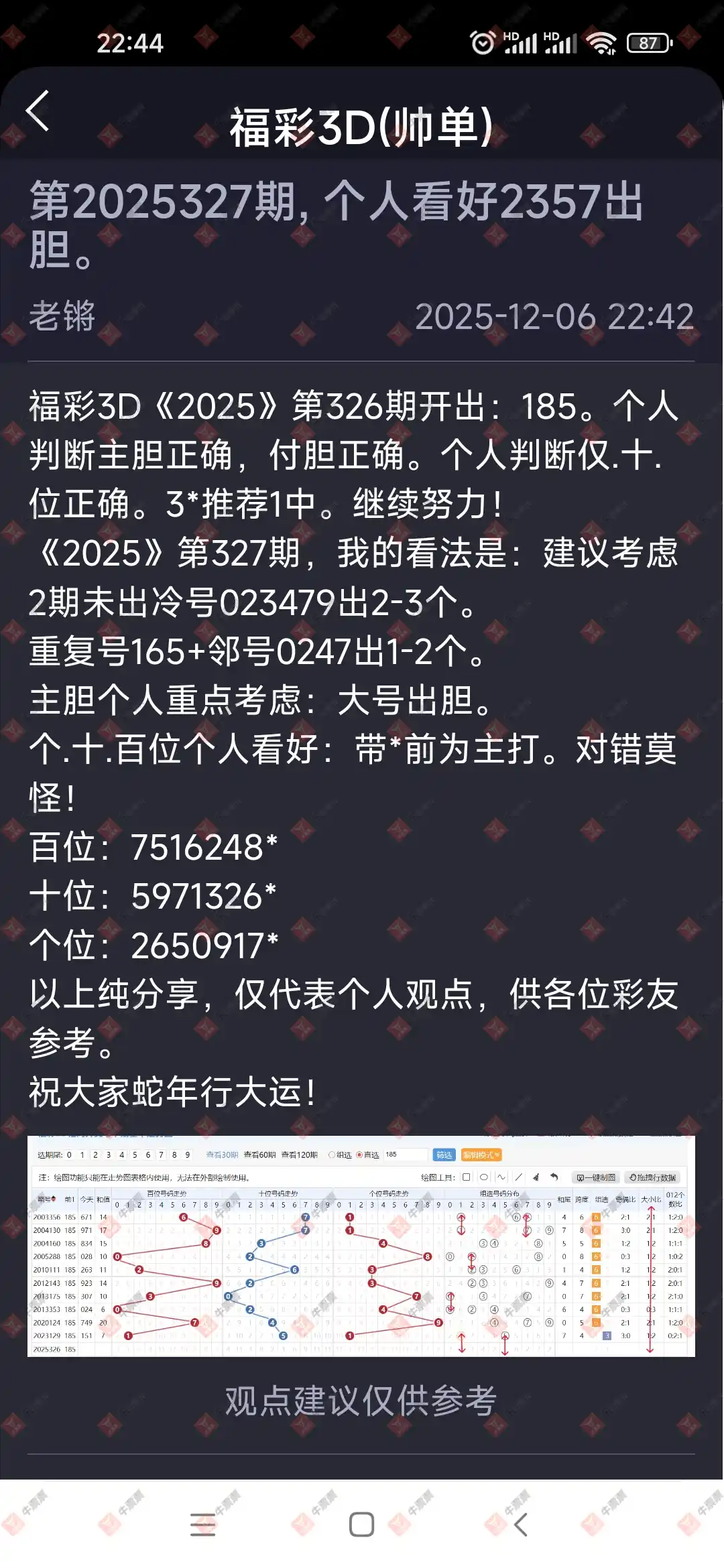The image size is (724, 1568).
Task: Switch to 查看120期 view
Action: click(300, 1155)
